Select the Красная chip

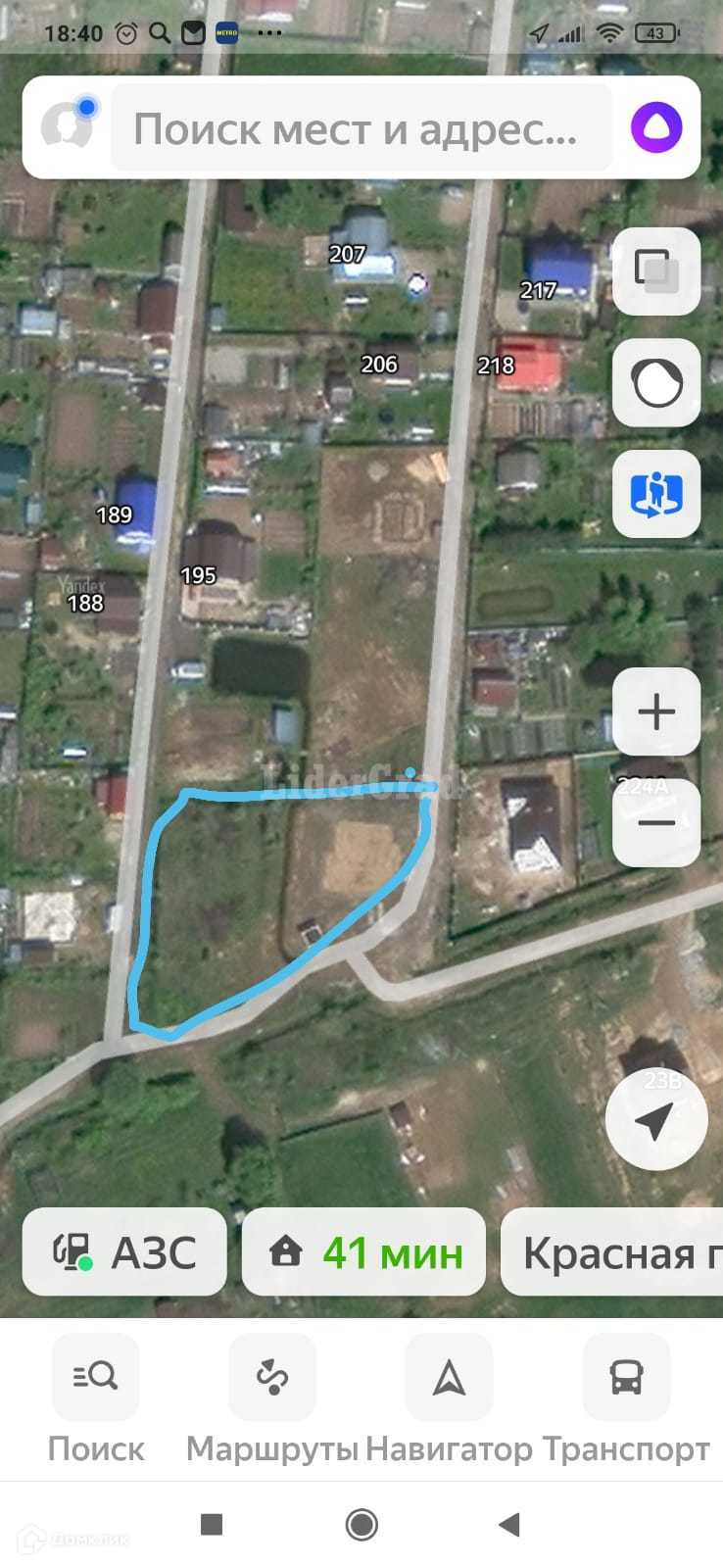612,1251
